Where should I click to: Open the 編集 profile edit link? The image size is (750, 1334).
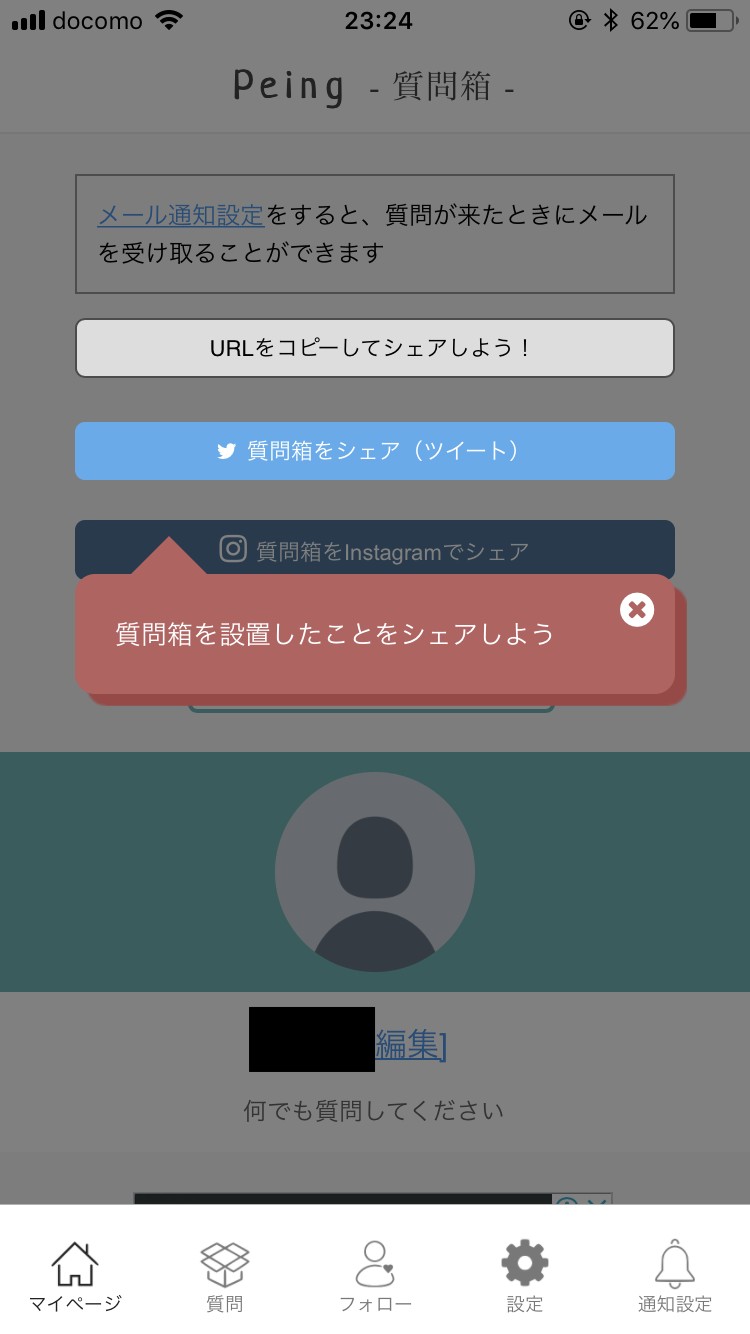click(410, 1045)
